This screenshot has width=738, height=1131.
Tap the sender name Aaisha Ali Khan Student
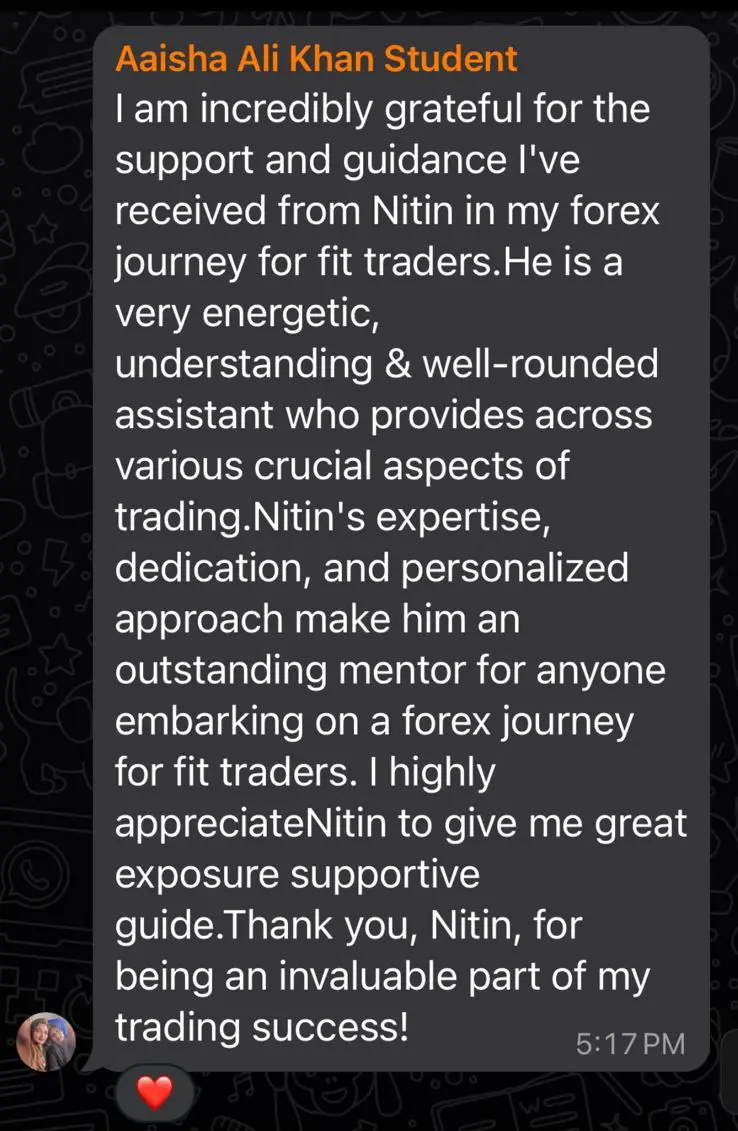pyautogui.click(x=316, y=59)
